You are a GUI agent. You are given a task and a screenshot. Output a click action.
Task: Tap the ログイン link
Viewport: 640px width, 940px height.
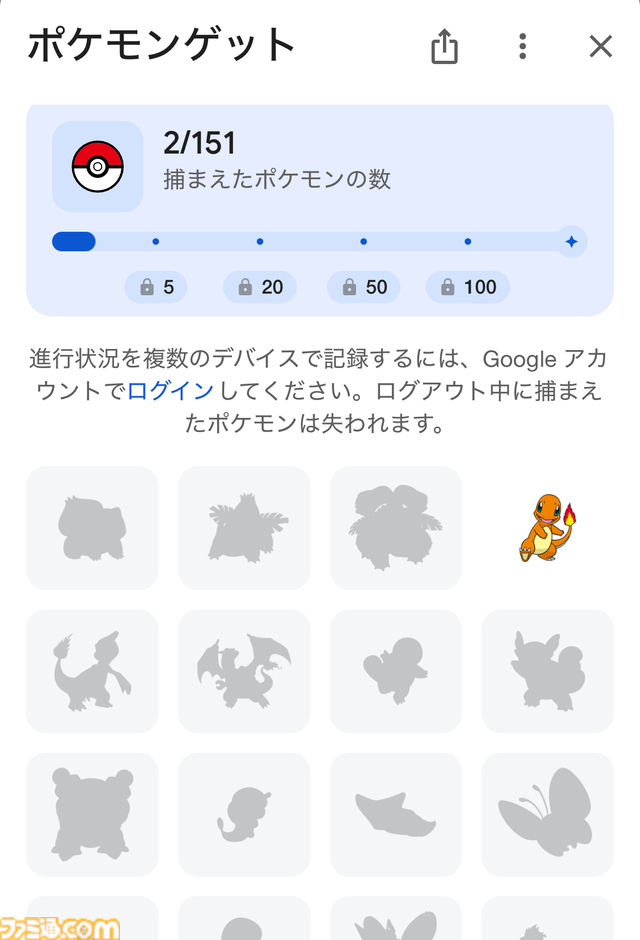pos(170,391)
